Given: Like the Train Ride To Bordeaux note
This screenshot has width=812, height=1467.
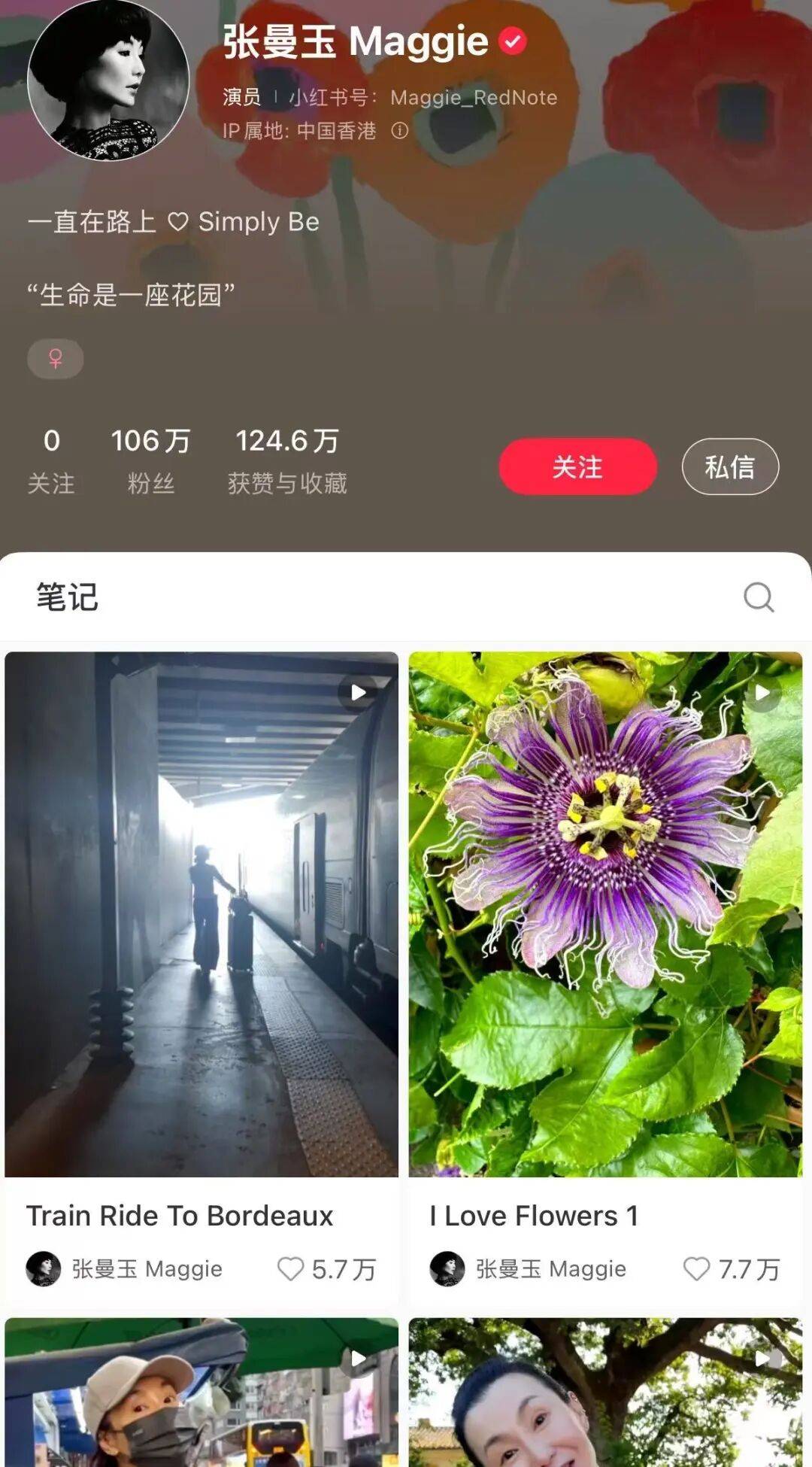Looking at the screenshot, I should [291, 1269].
